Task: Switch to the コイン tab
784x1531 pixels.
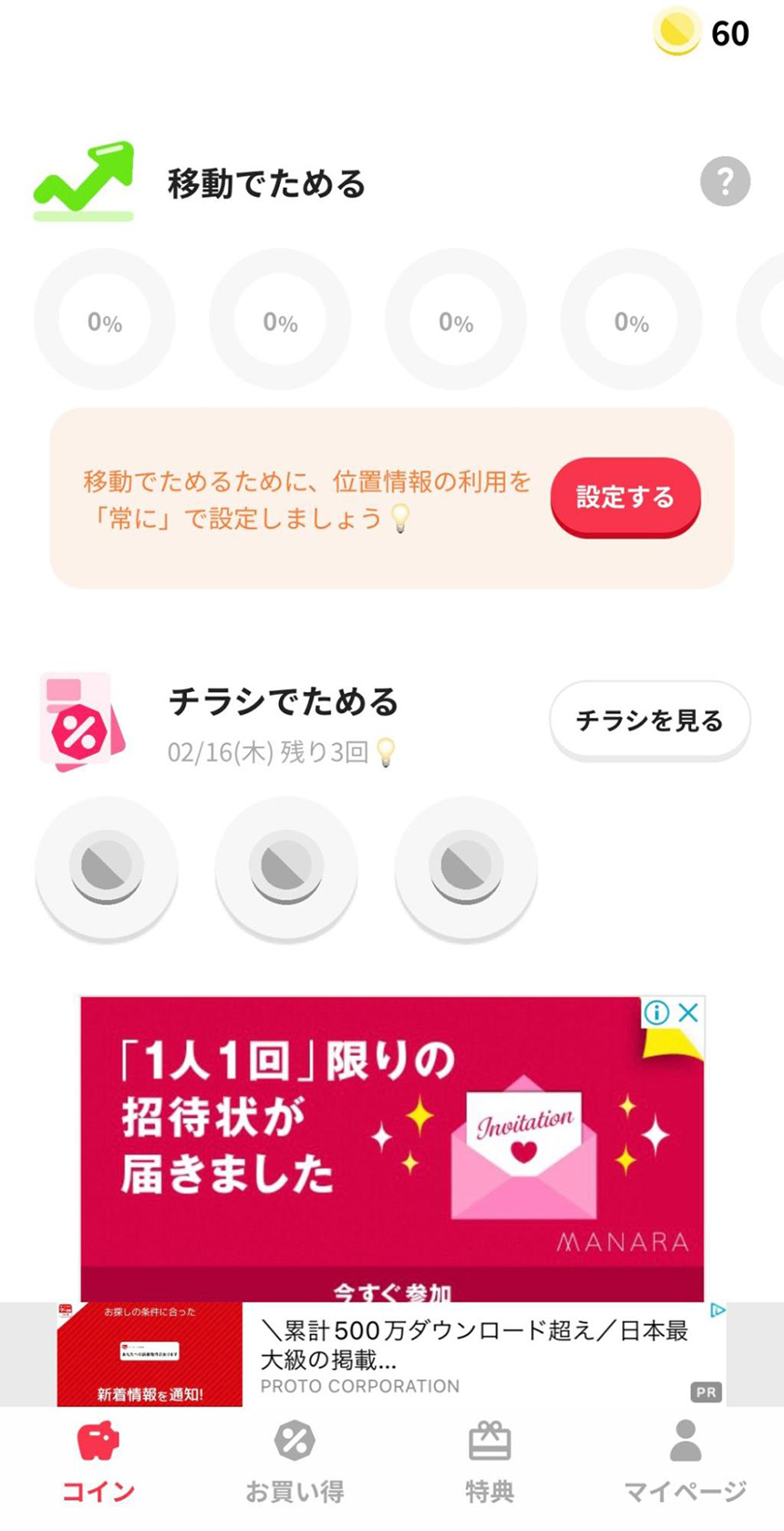Action: (x=98, y=1462)
